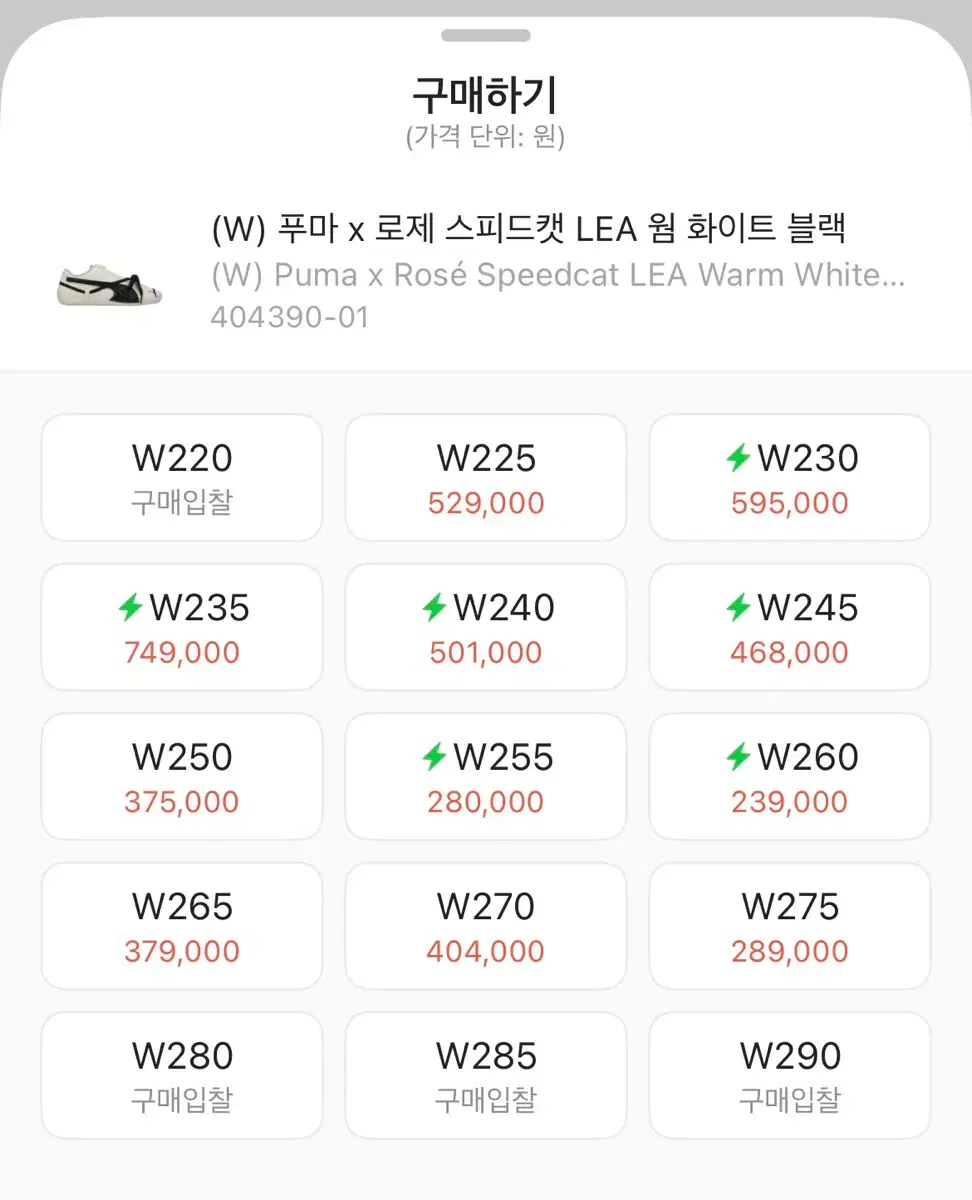Choose size W260 for 239,000
Screen dimensions: 972x1200
[789, 777]
